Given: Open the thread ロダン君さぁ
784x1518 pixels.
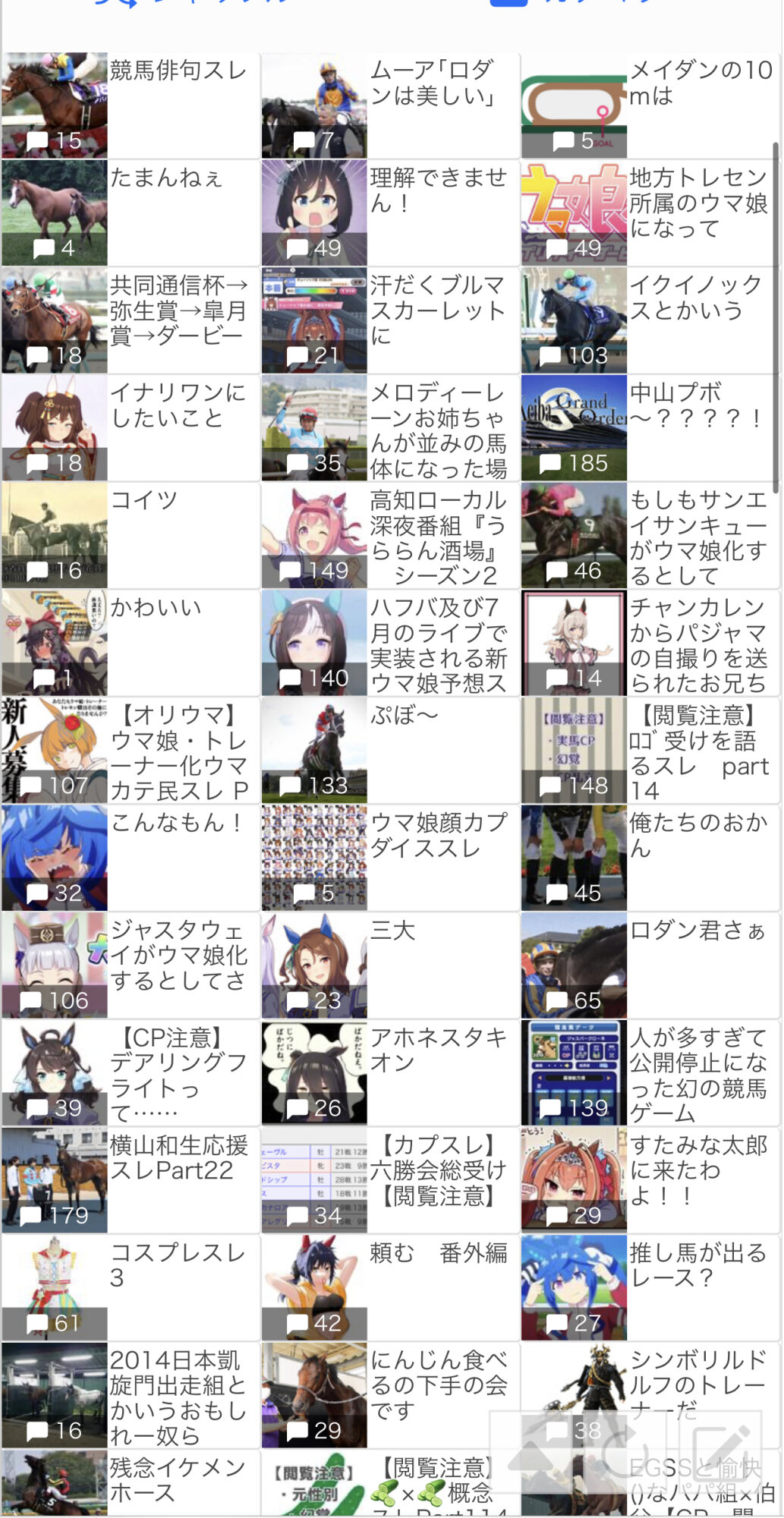Looking at the screenshot, I should 650,965.
